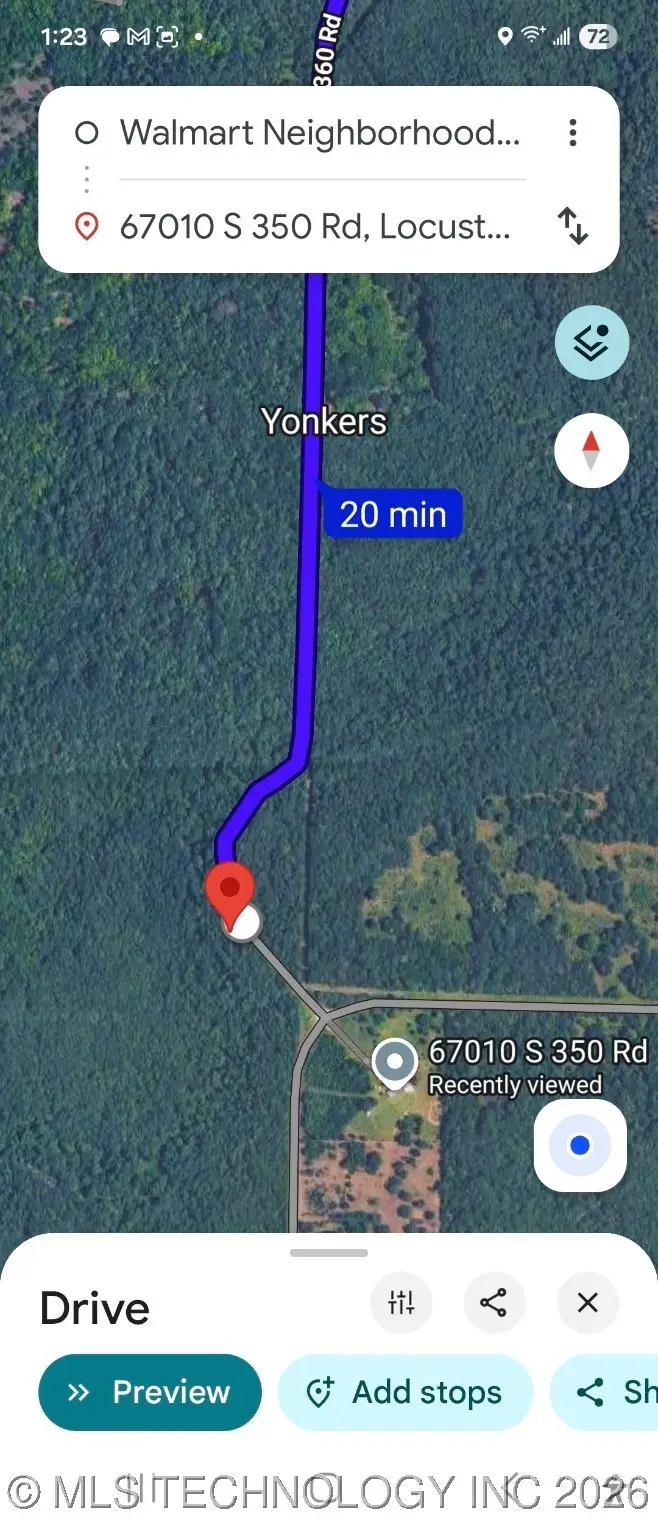The width and height of the screenshot is (658, 1536).
Task: Start the route Preview
Action: tap(150, 1392)
